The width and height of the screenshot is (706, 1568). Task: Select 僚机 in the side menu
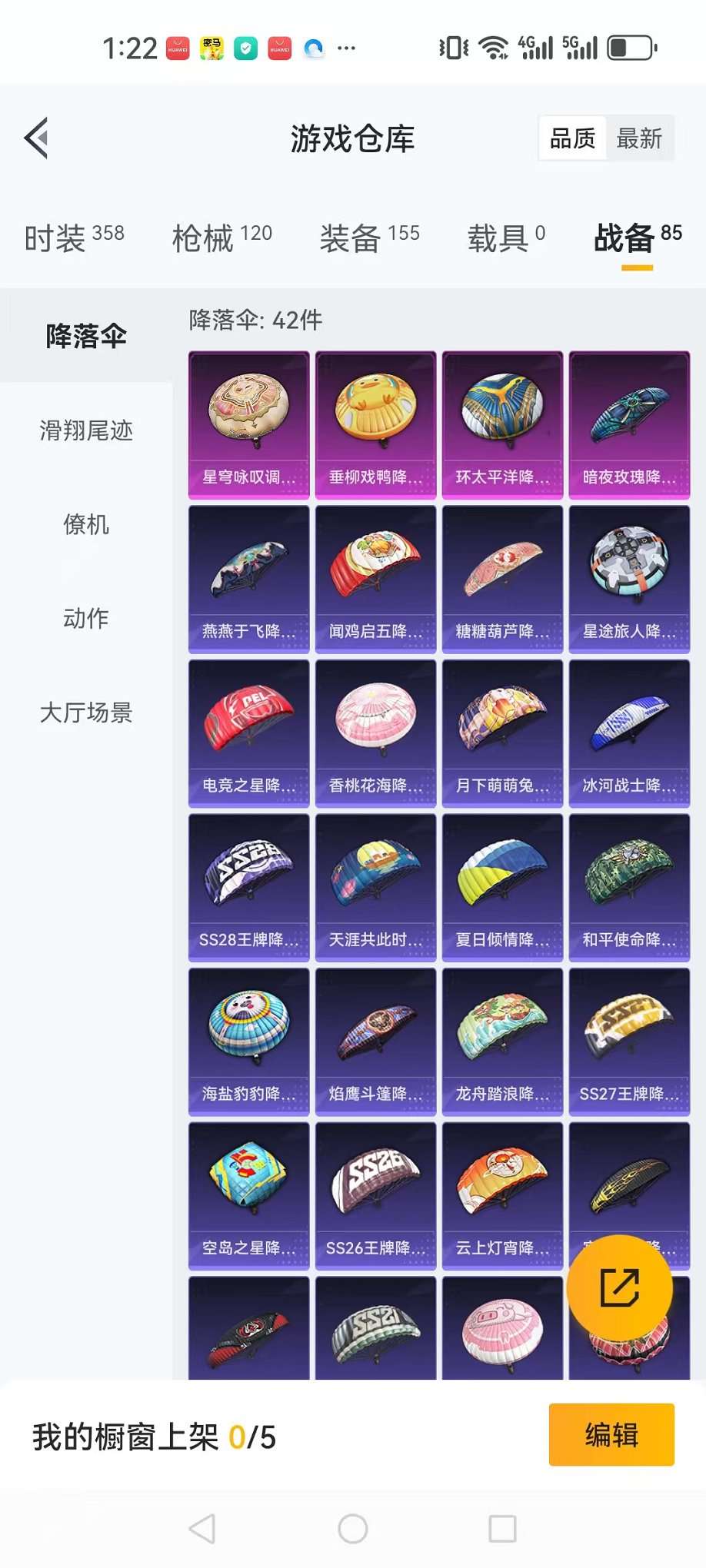click(86, 525)
